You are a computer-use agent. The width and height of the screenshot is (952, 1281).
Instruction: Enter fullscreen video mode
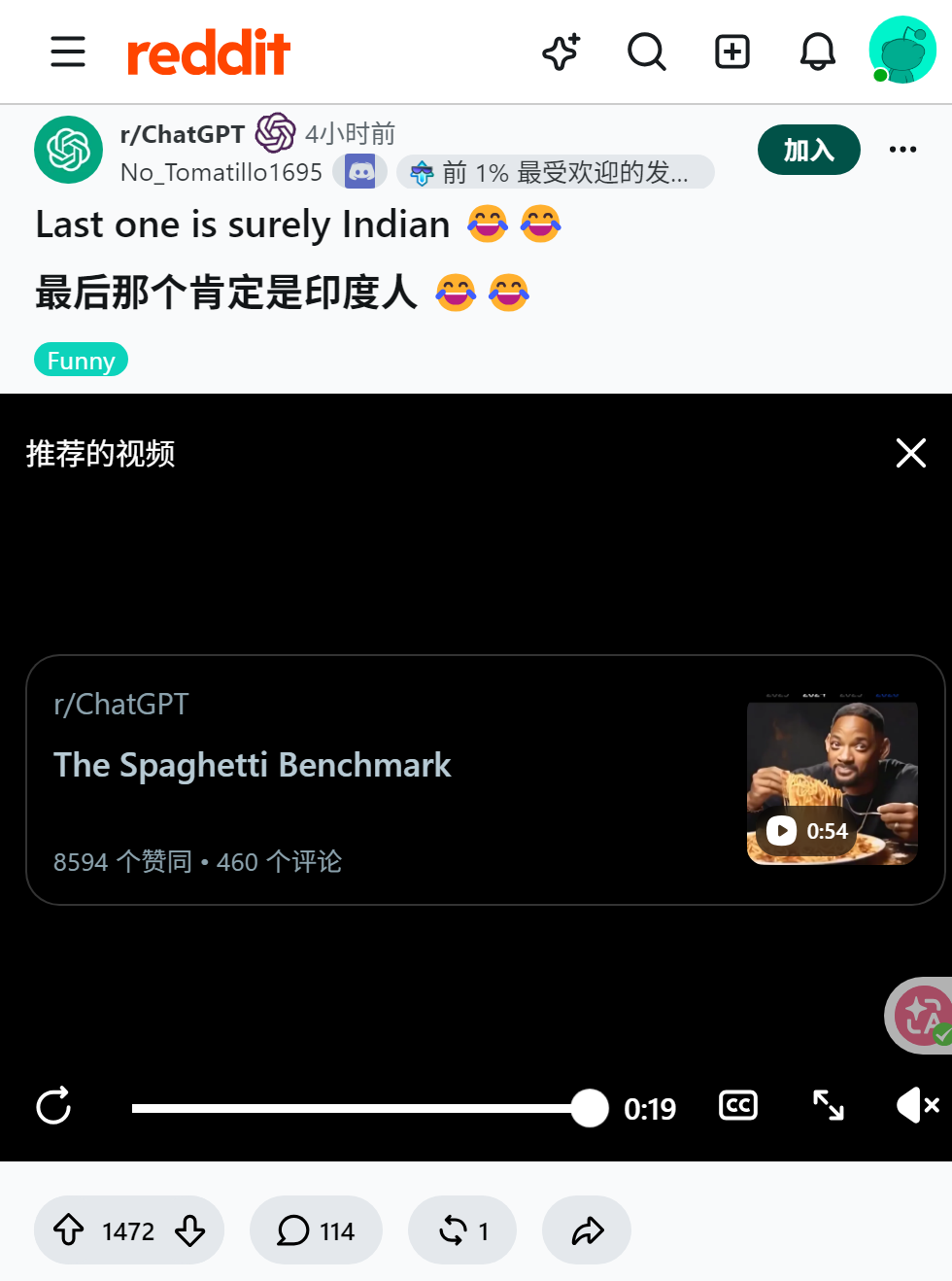coord(829,1106)
